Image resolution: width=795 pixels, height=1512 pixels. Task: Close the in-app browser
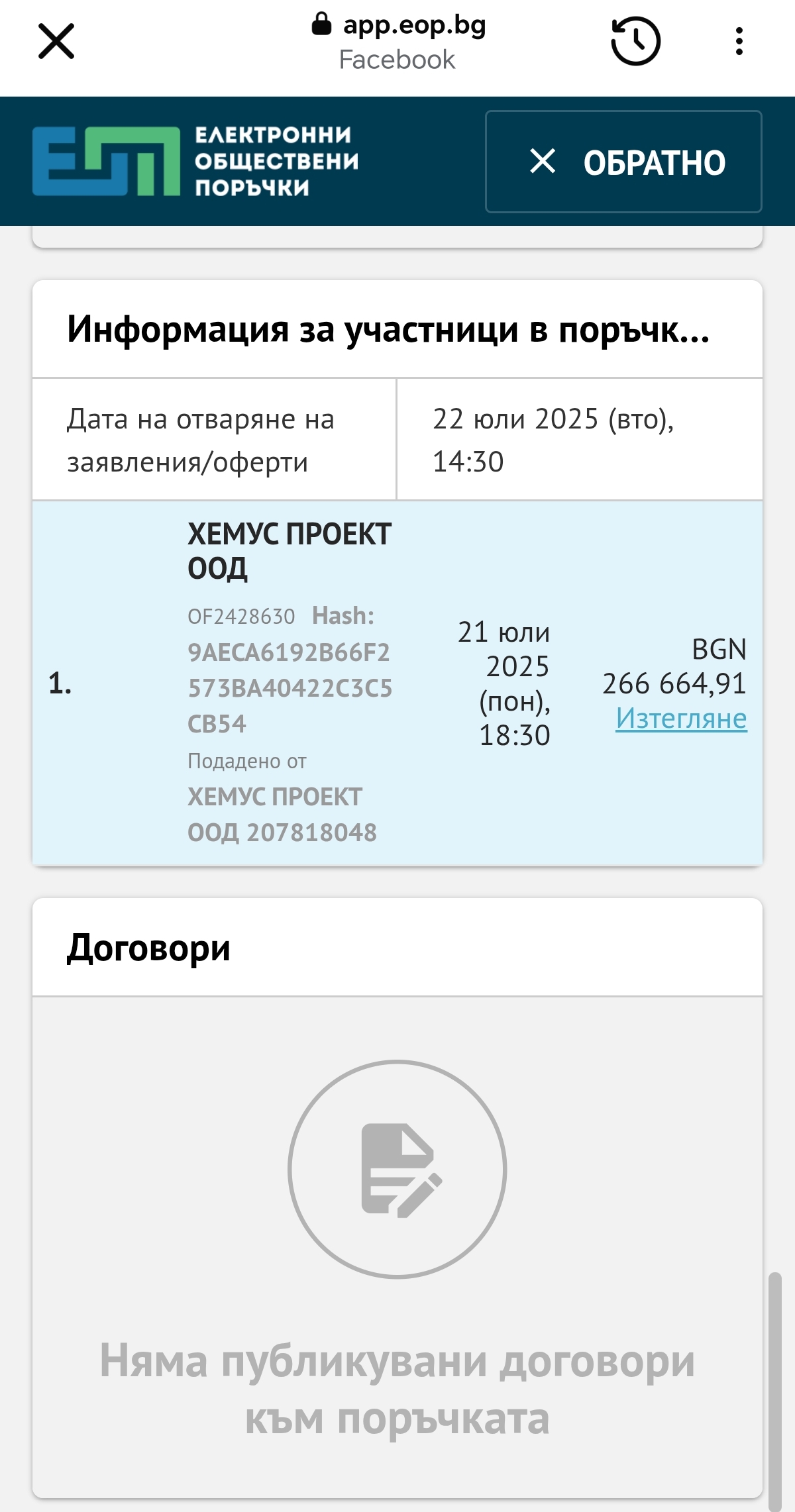56,42
